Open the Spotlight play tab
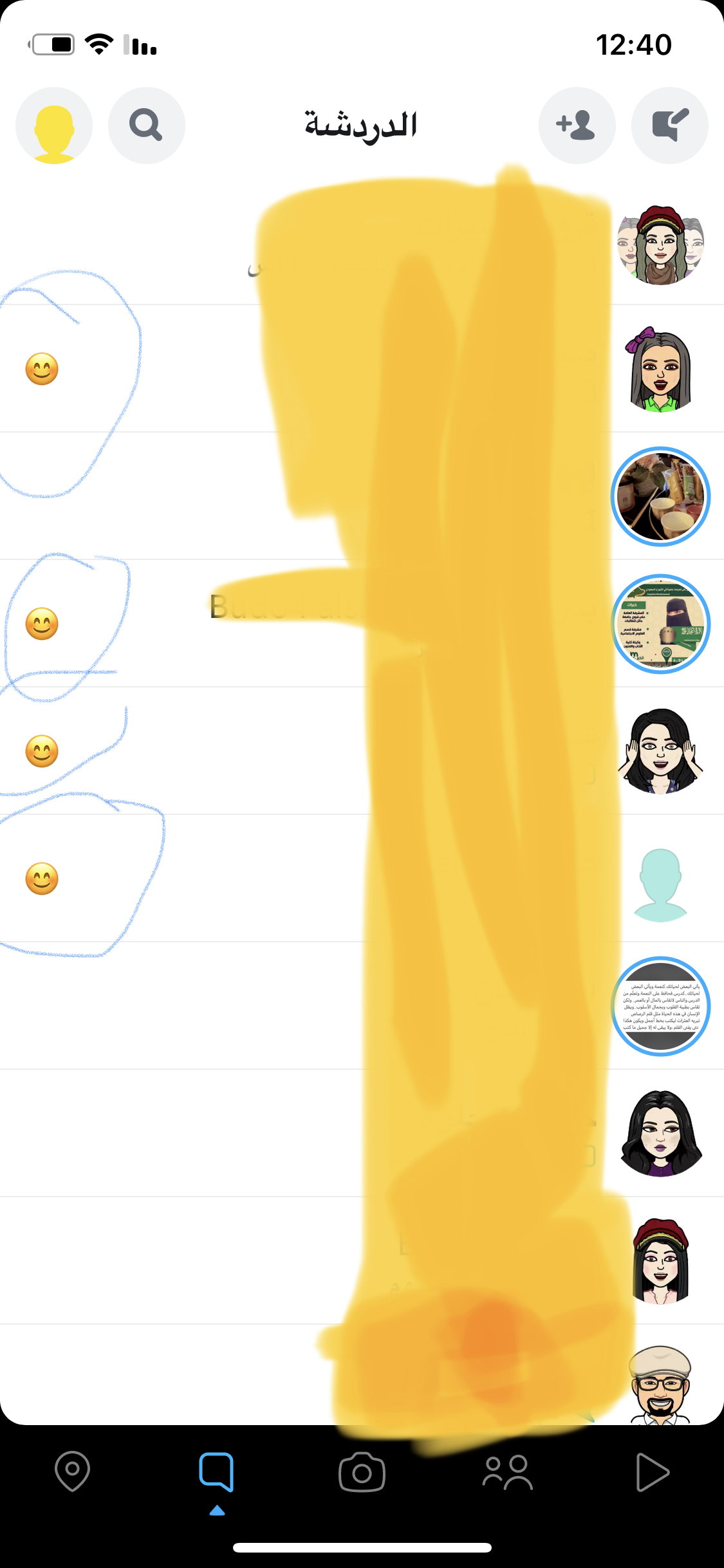Image resolution: width=724 pixels, height=1568 pixels. click(652, 1471)
